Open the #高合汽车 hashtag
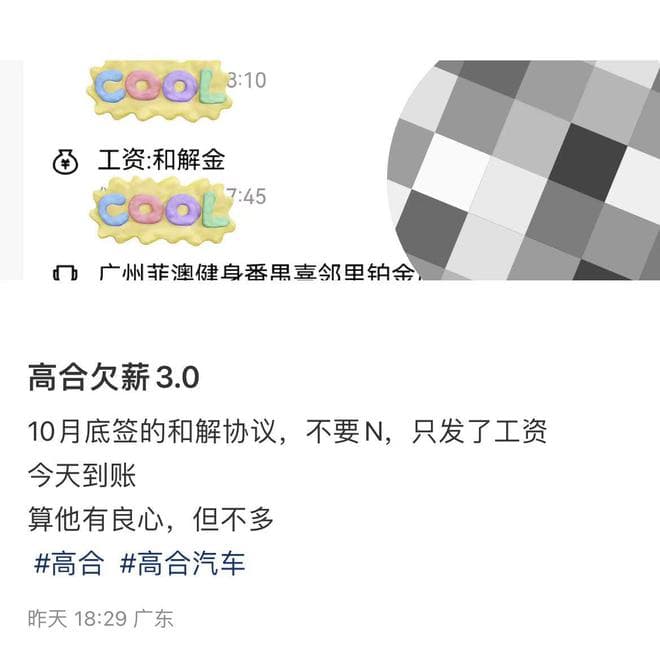The height and width of the screenshot is (646, 660). [x=182, y=563]
